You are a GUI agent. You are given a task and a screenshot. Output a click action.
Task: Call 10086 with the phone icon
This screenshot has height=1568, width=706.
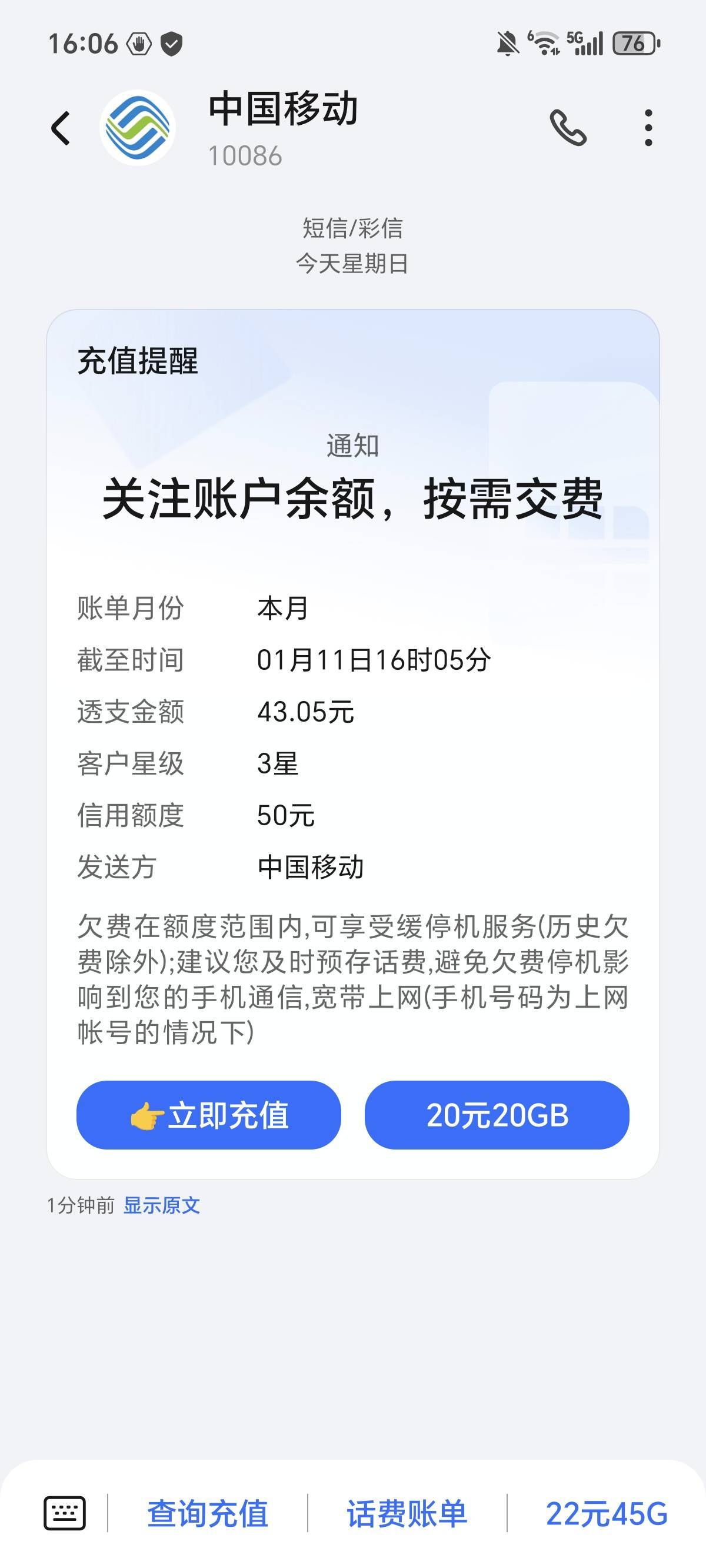(568, 128)
